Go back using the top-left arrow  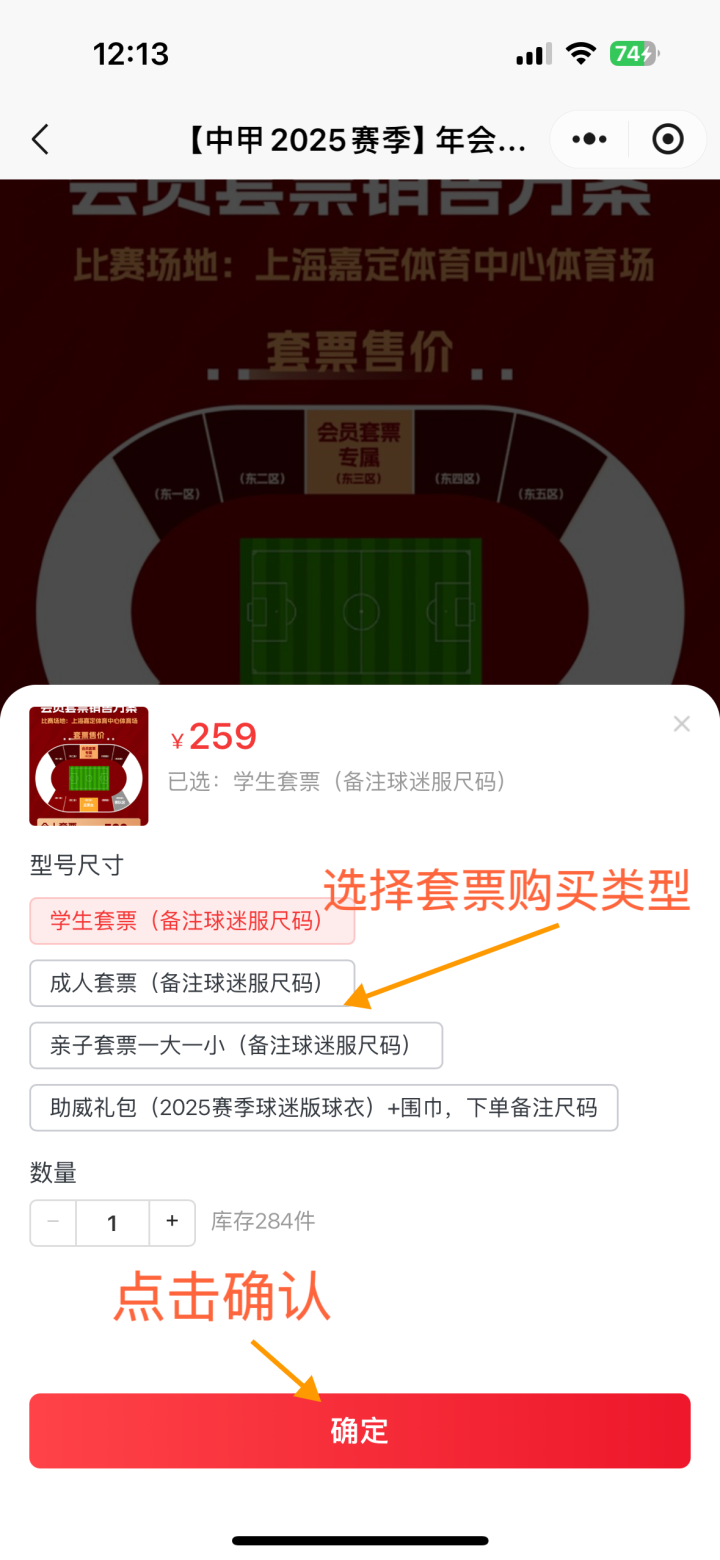(40, 139)
